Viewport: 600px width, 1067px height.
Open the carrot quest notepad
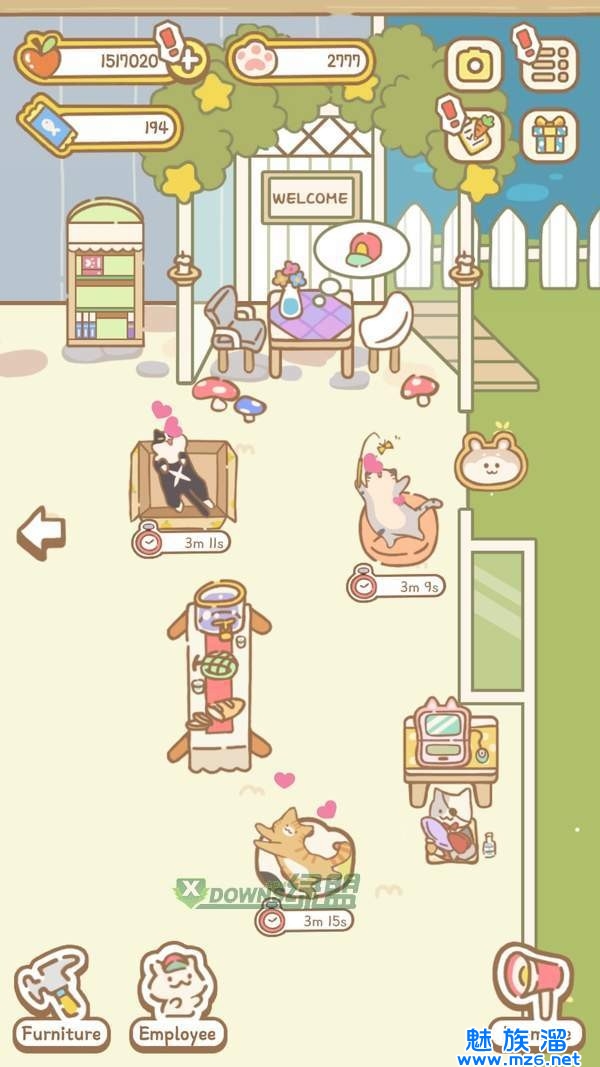[x=474, y=136]
